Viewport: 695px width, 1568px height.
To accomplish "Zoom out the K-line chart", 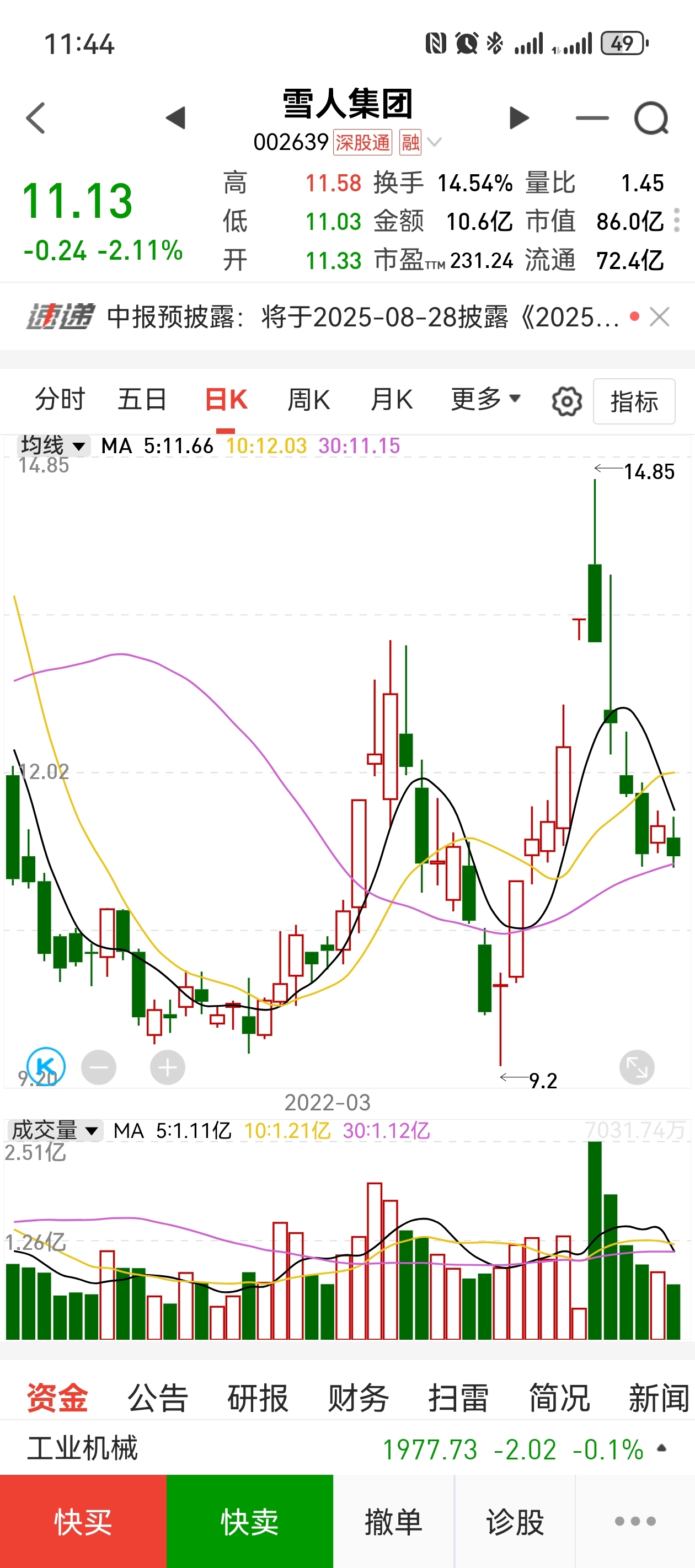I will pyautogui.click(x=99, y=1067).
